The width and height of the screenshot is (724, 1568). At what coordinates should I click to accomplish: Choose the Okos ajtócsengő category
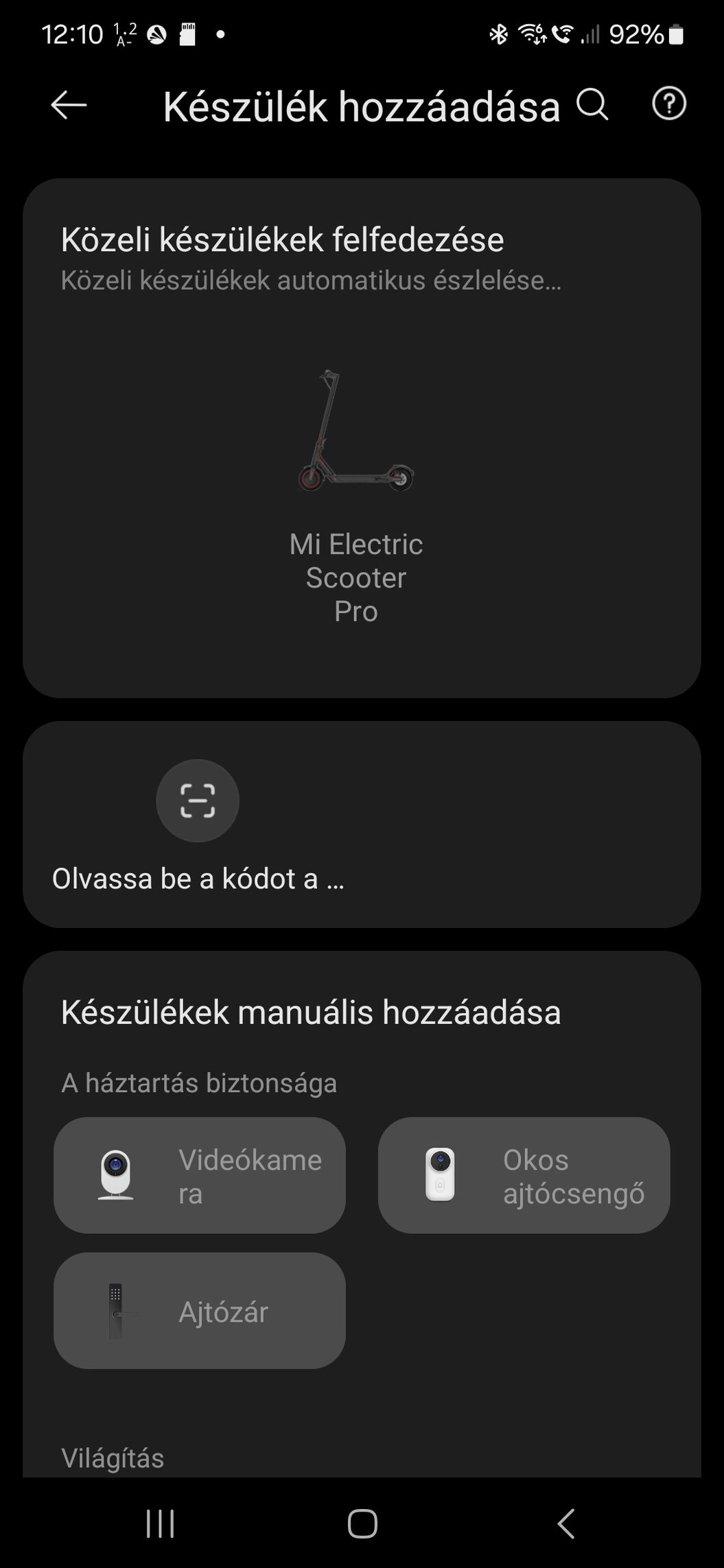(x=524, y=1176)
